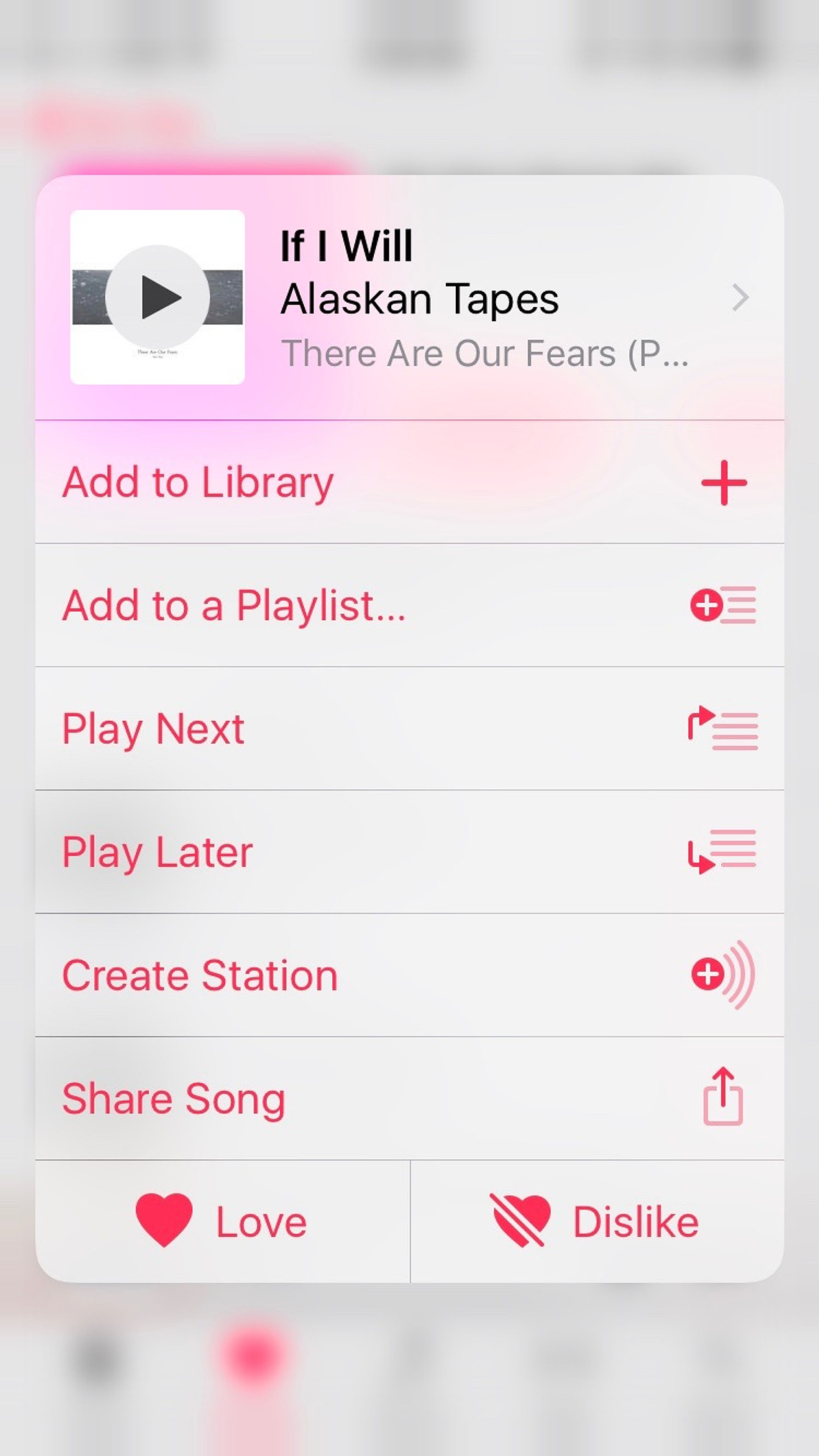
Task: Play the song If I Will
Action: (157, 297)
